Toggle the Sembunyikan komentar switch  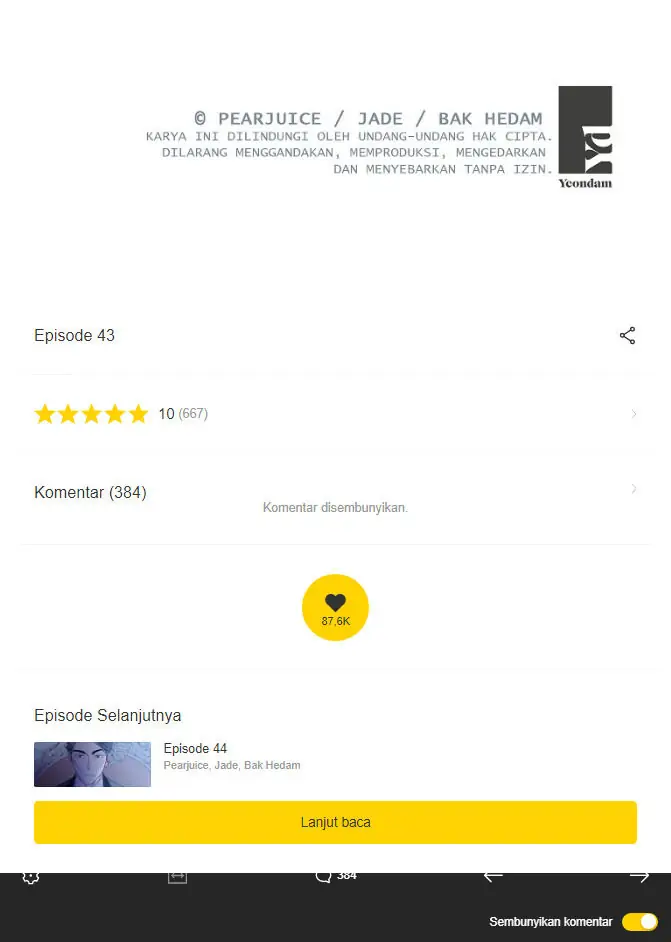coord(639,922)
